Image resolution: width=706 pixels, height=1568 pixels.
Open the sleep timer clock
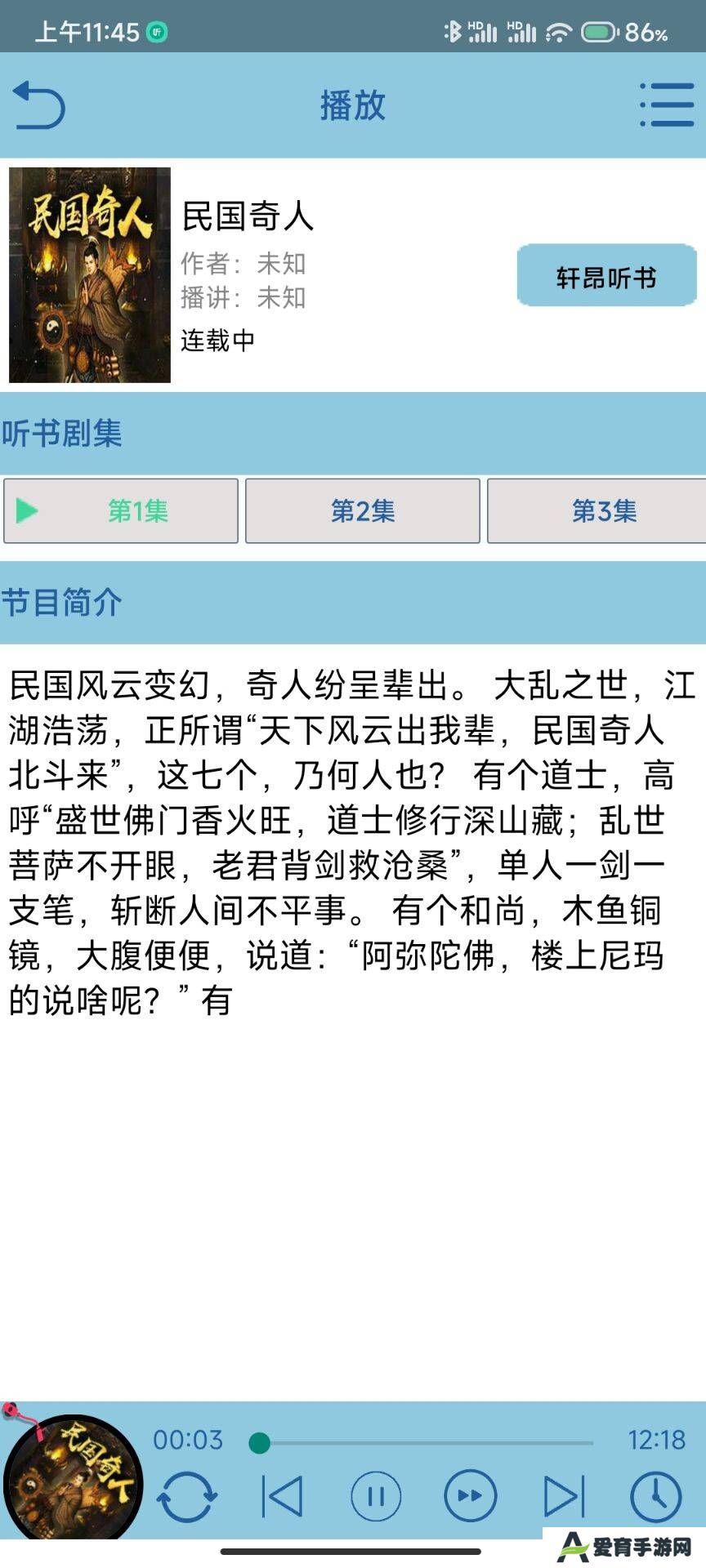click(x=655, y=1496)
